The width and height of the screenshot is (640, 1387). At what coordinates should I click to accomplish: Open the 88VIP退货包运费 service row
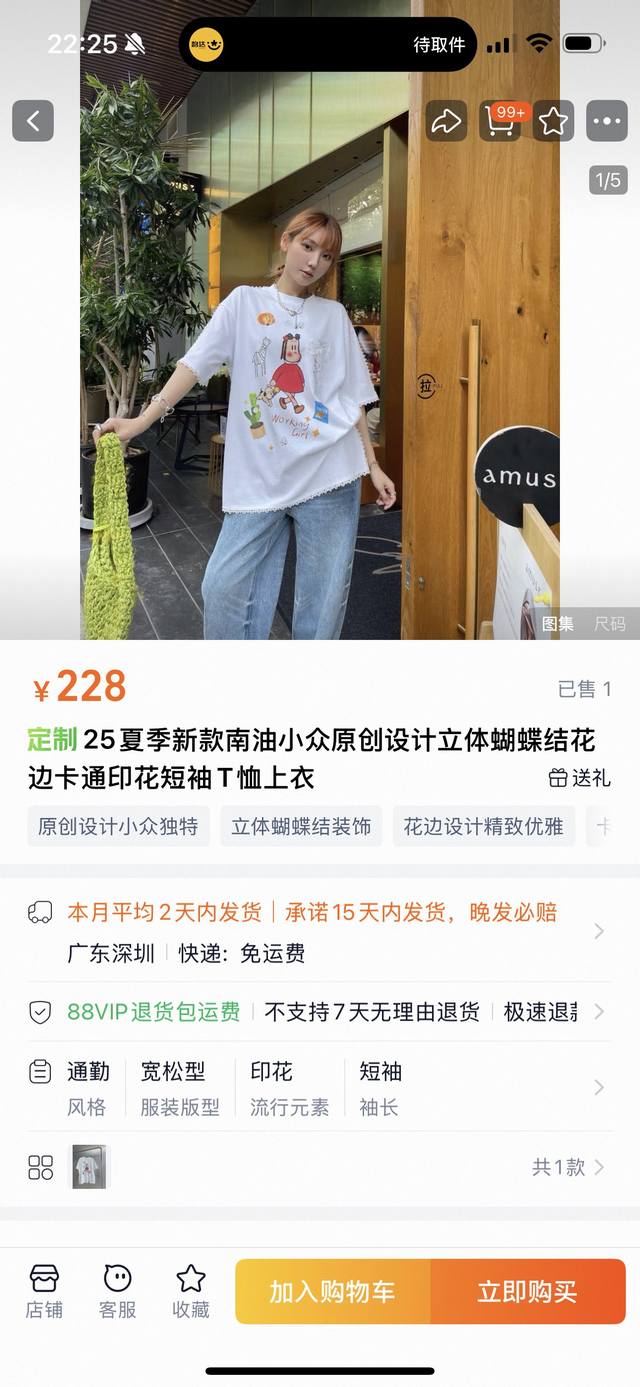tap(320, 1012)
